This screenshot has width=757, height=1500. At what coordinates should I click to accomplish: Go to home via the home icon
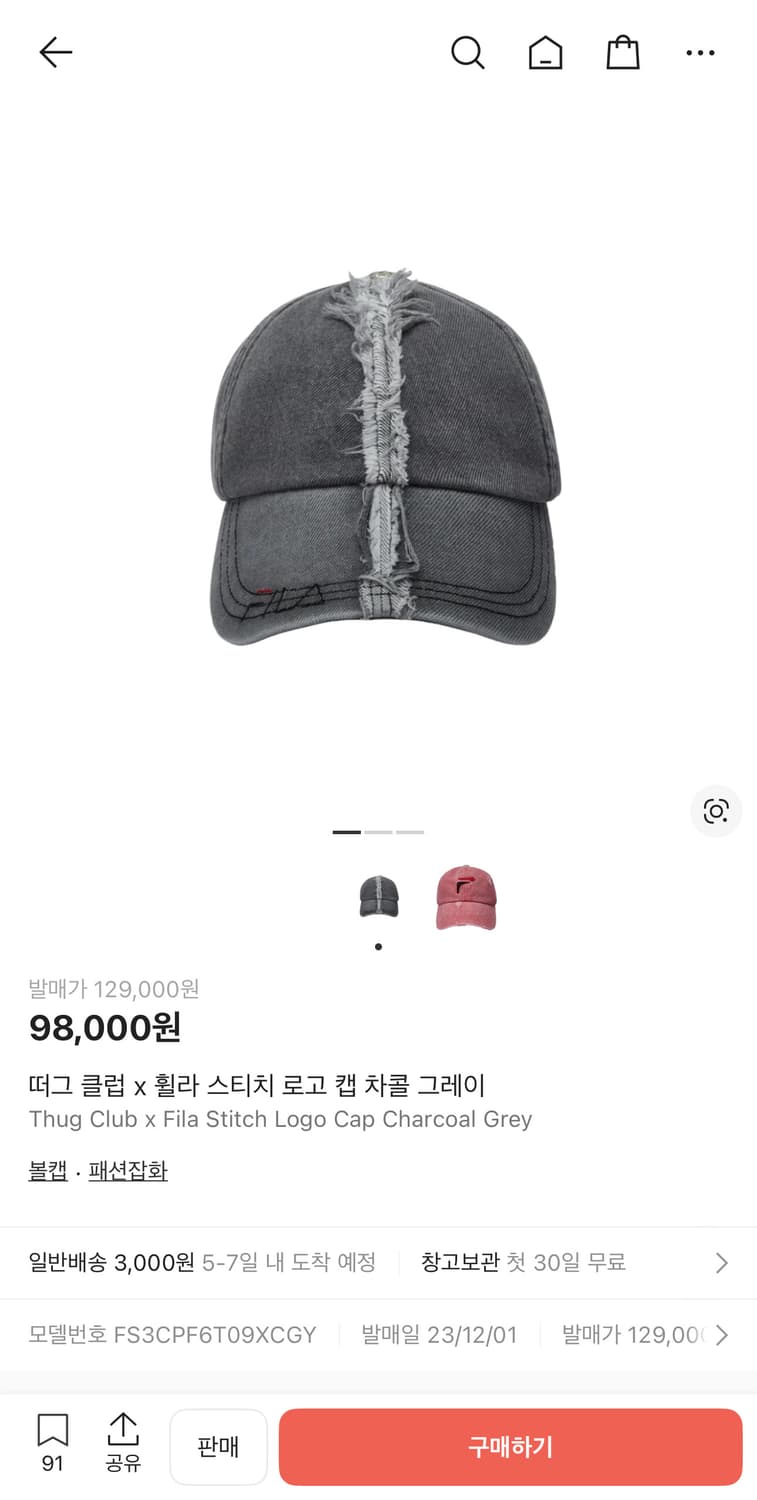point(545,52)
